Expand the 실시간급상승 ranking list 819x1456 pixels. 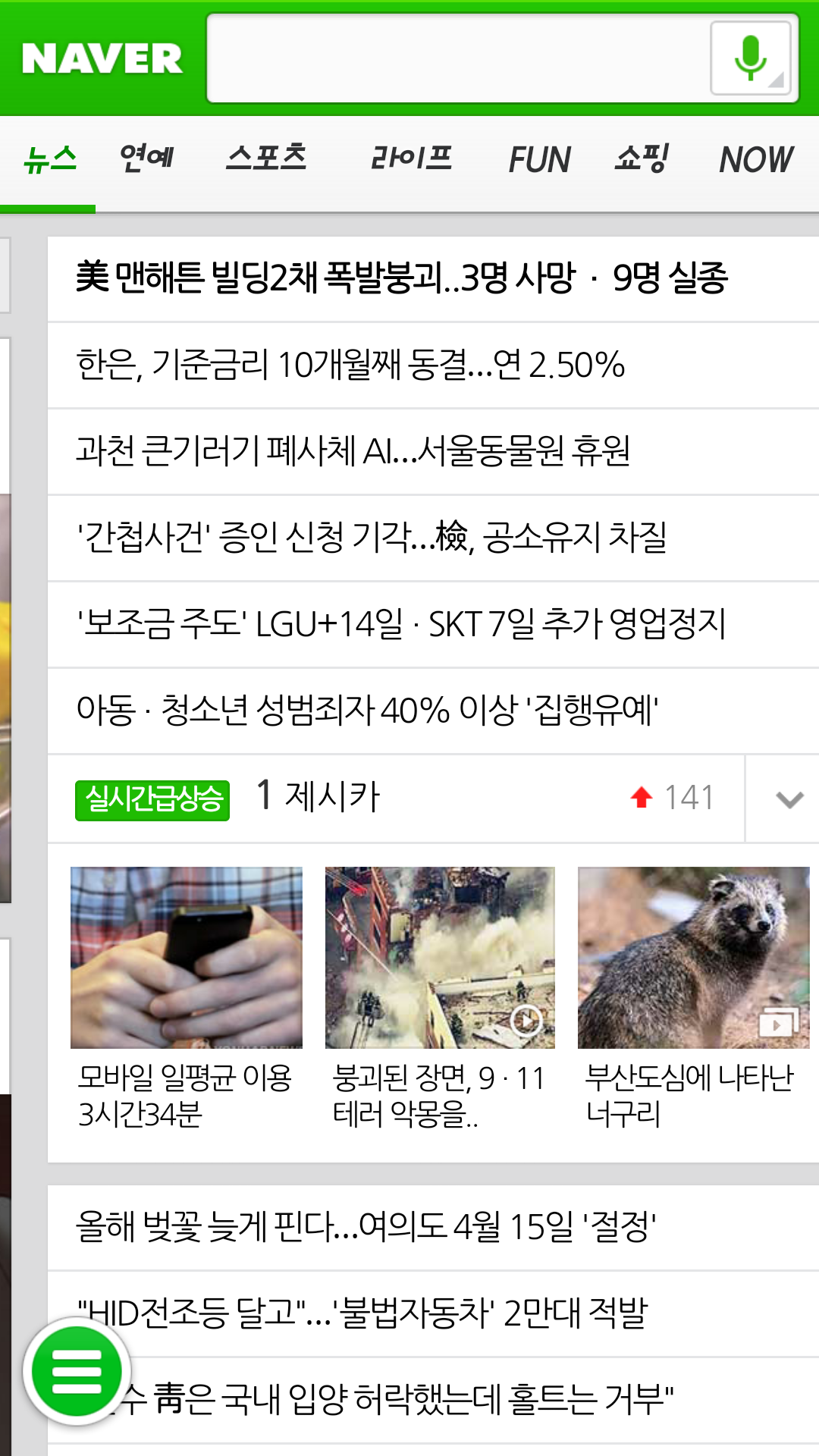789,799
